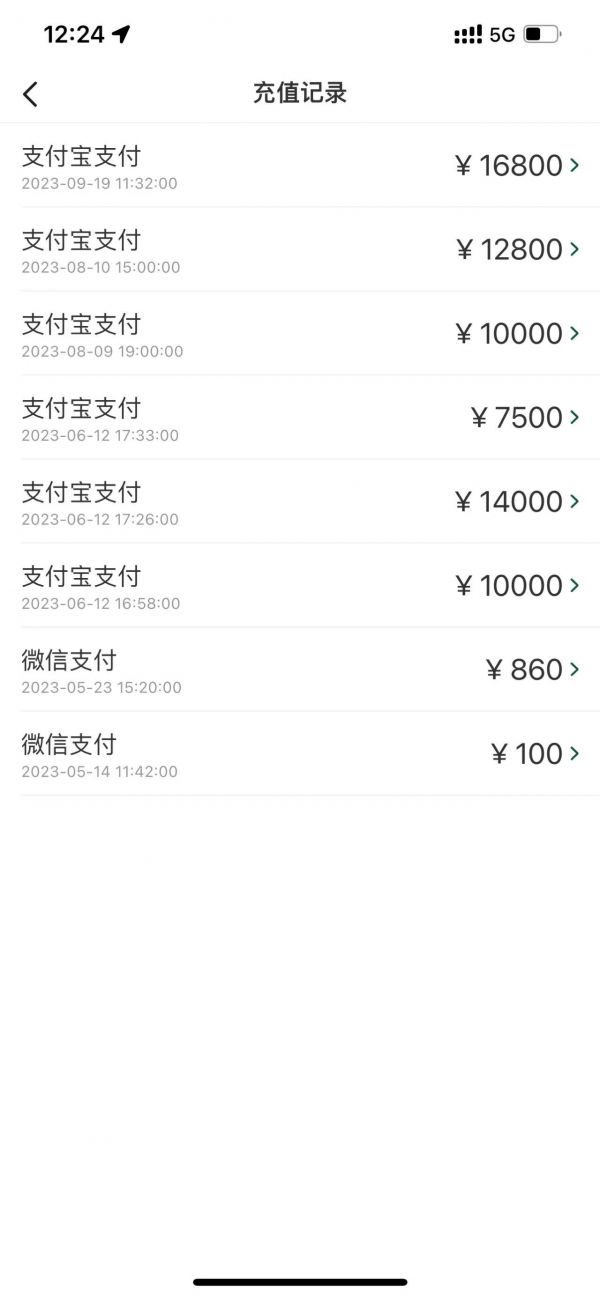This screenshot has width=600, height=1297.
Task: Open the ¥12800 recharge record
Action: pyautogui.click(x=300, y=250)
